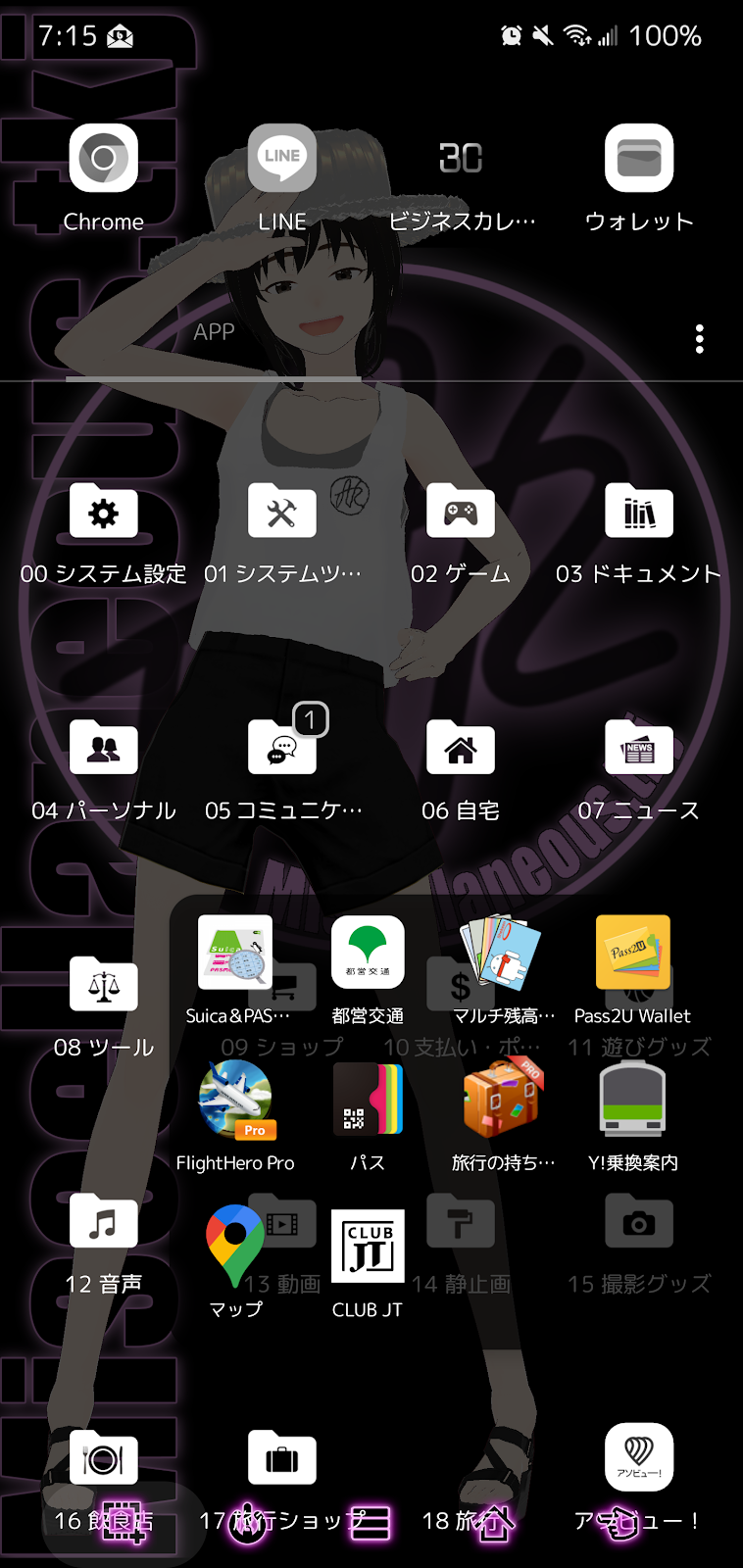
Task: Open the Y!乗換案内 transit app
Action: pos(632,1100)
